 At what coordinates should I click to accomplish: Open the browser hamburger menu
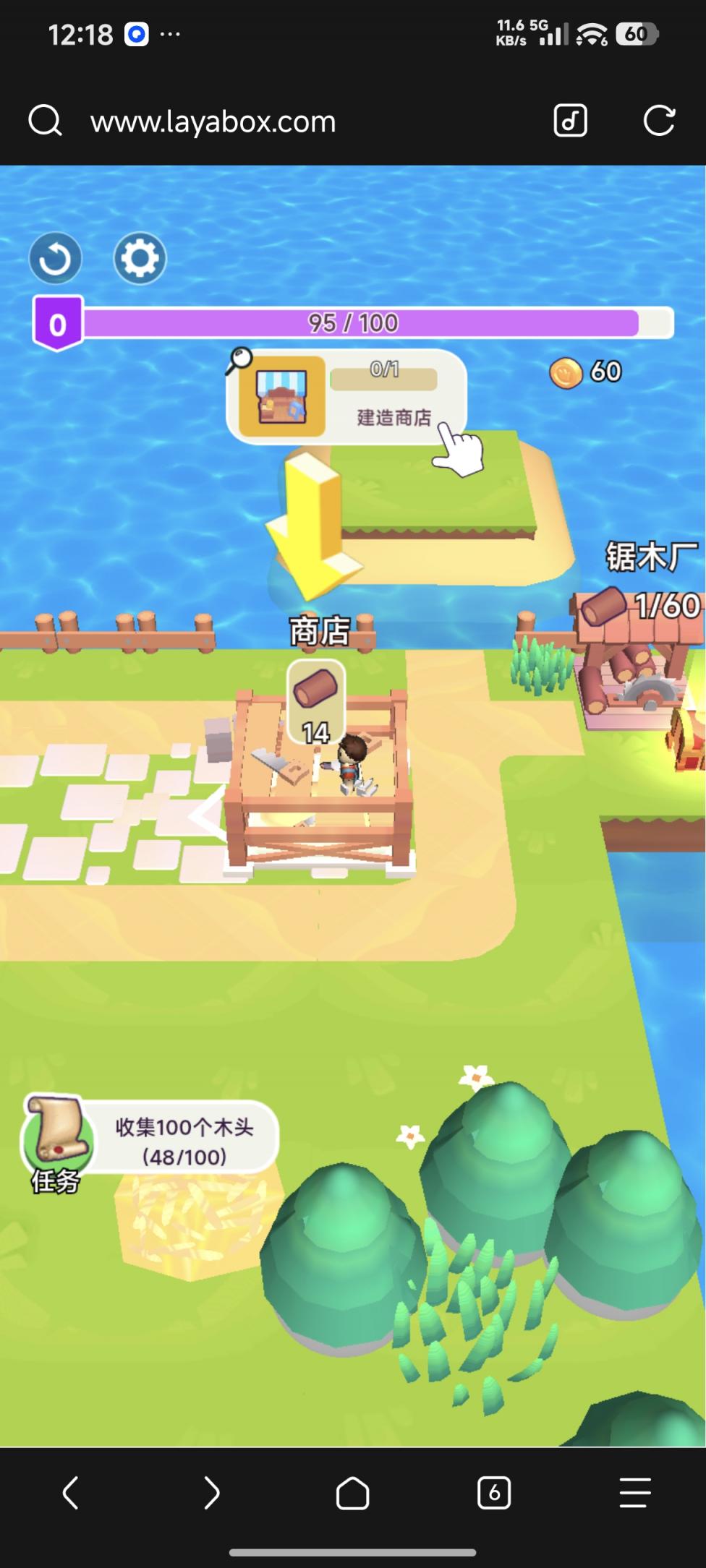coord(635,1493)
